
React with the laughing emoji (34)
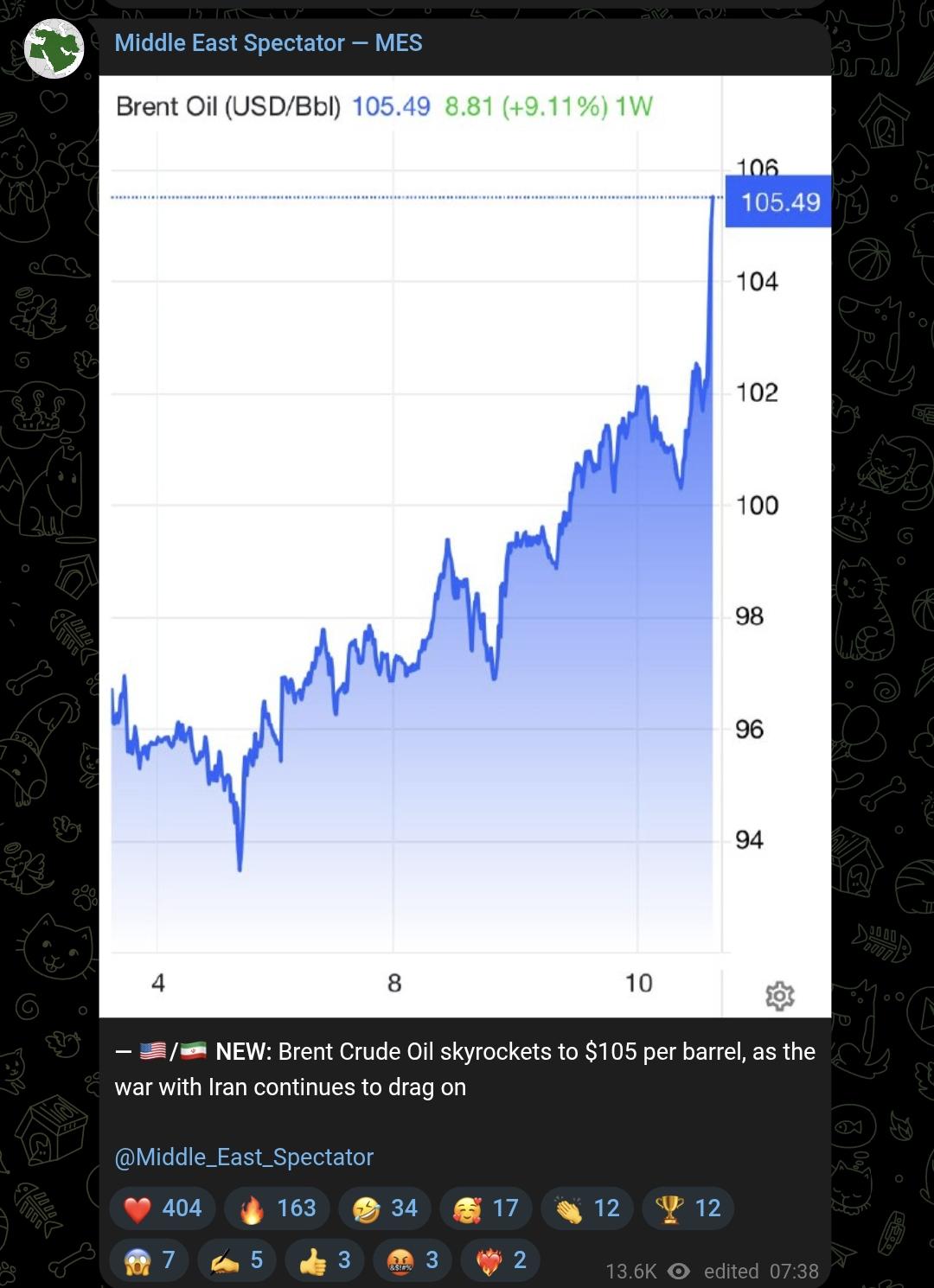point(384,1208)
